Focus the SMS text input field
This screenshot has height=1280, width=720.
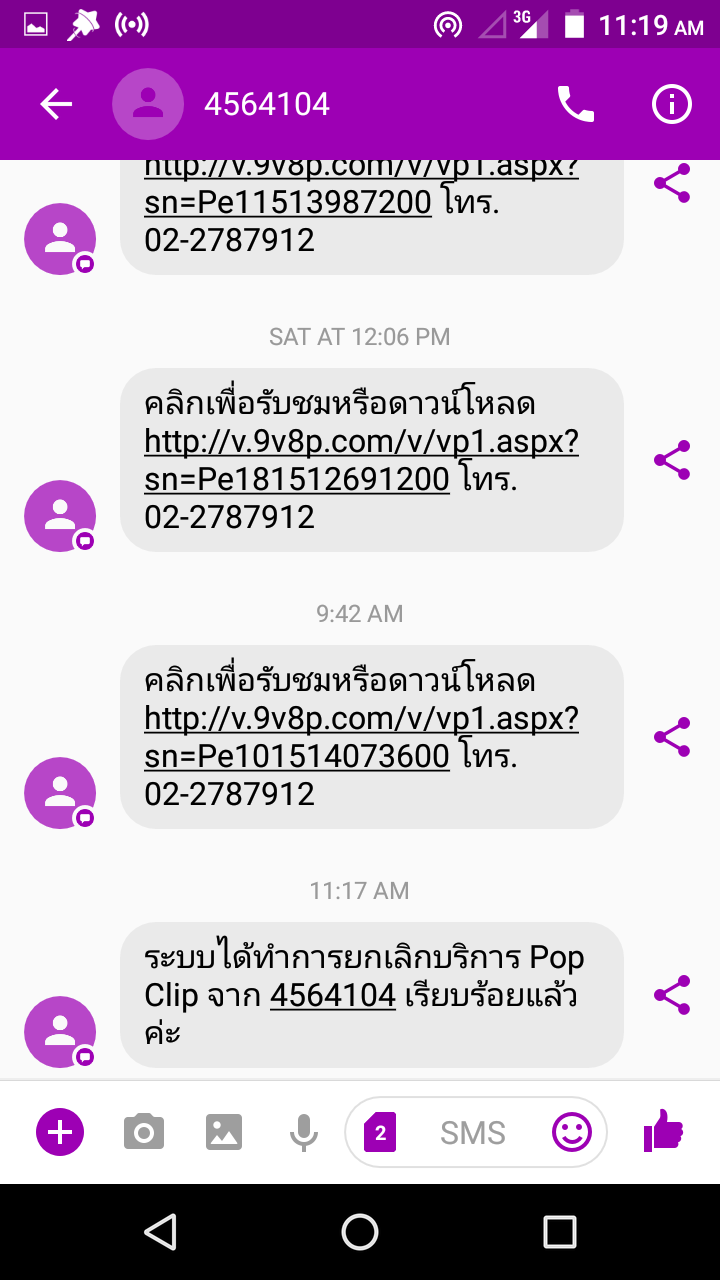(473, 1132)
